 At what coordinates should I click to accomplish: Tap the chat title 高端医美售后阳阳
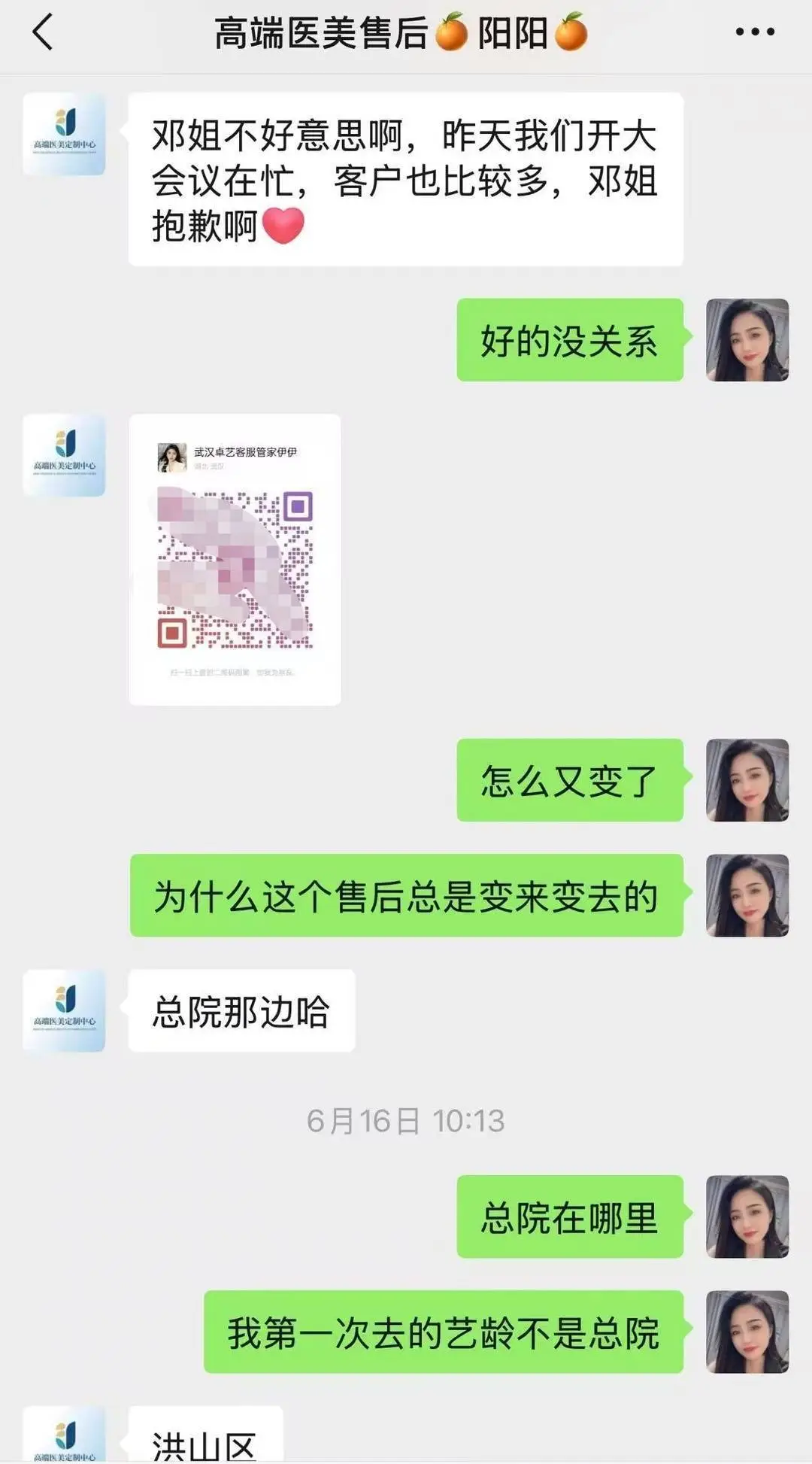398,30
